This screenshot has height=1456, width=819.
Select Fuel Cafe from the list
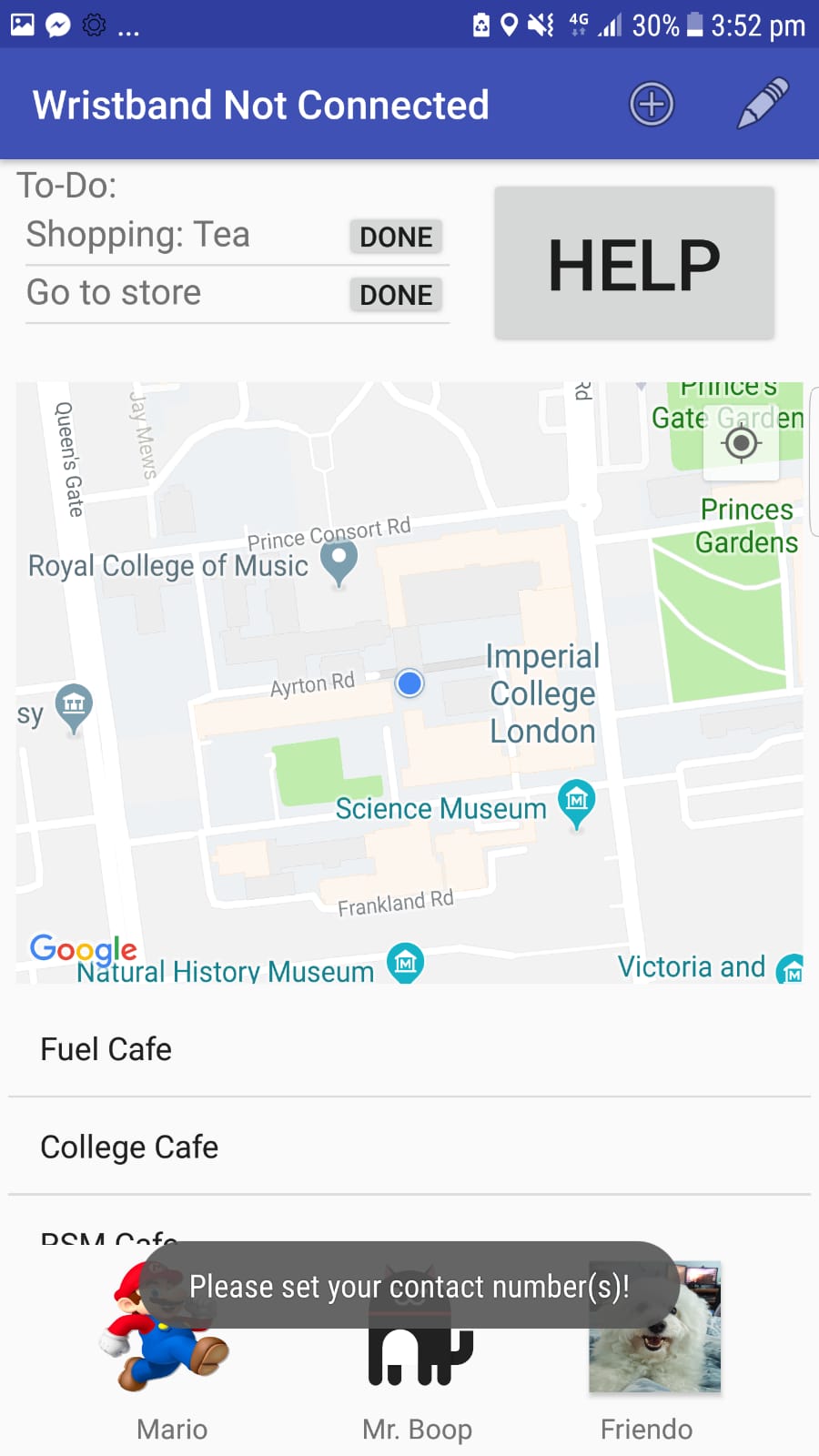pos(409,1049)
